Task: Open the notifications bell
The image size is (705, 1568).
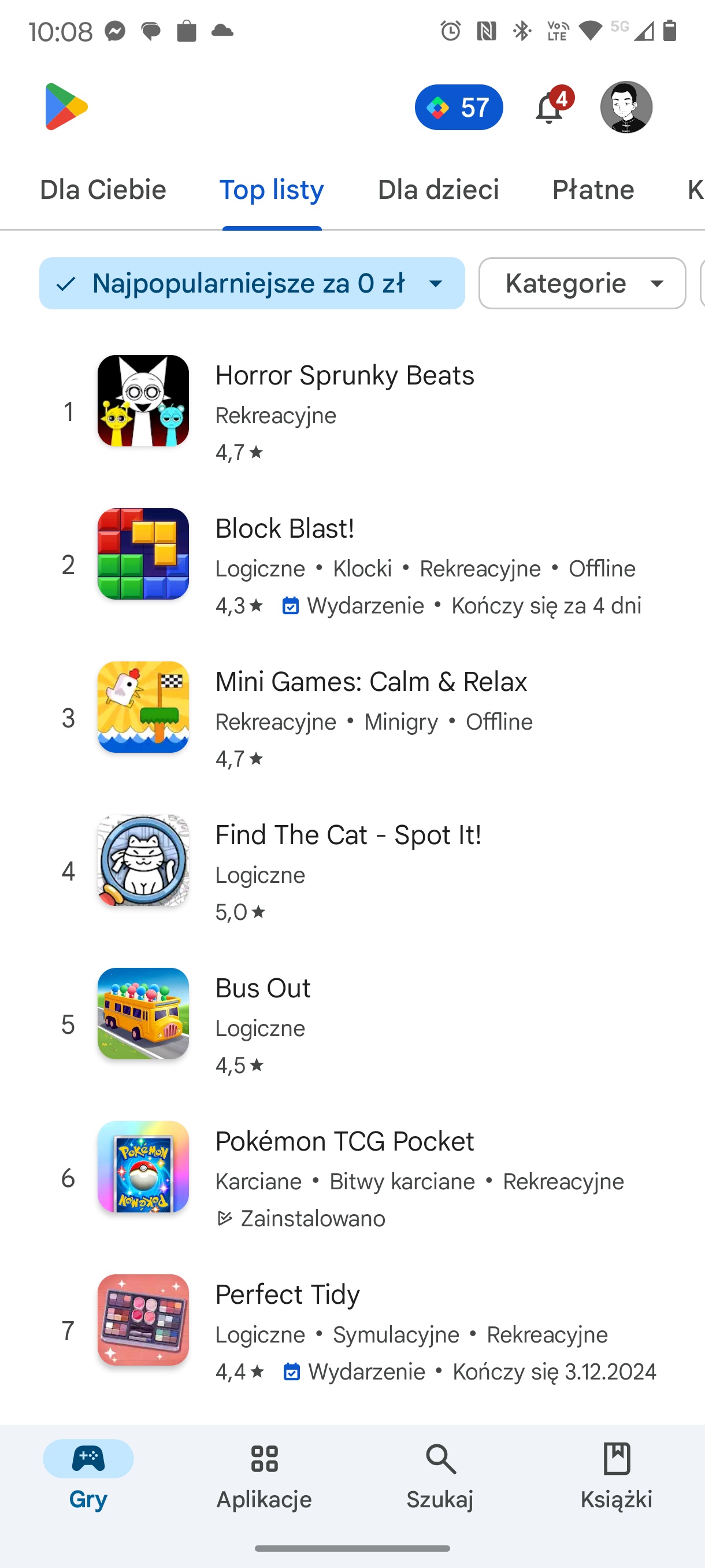Action: [x=551, y=108]
